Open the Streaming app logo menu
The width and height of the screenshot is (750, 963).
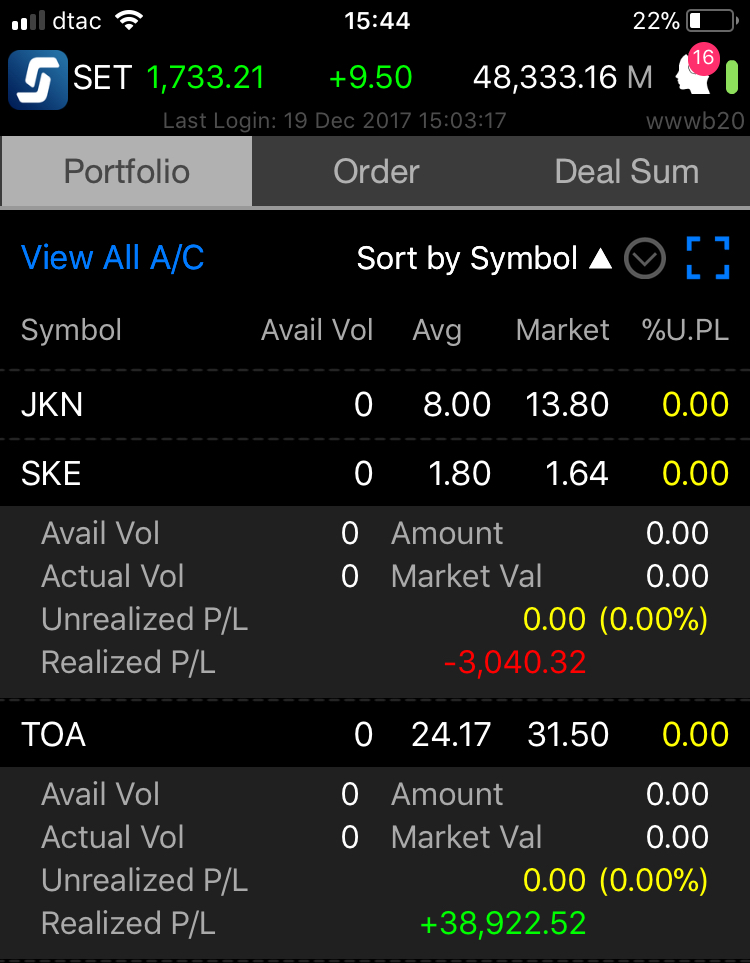tap(38, 79)
